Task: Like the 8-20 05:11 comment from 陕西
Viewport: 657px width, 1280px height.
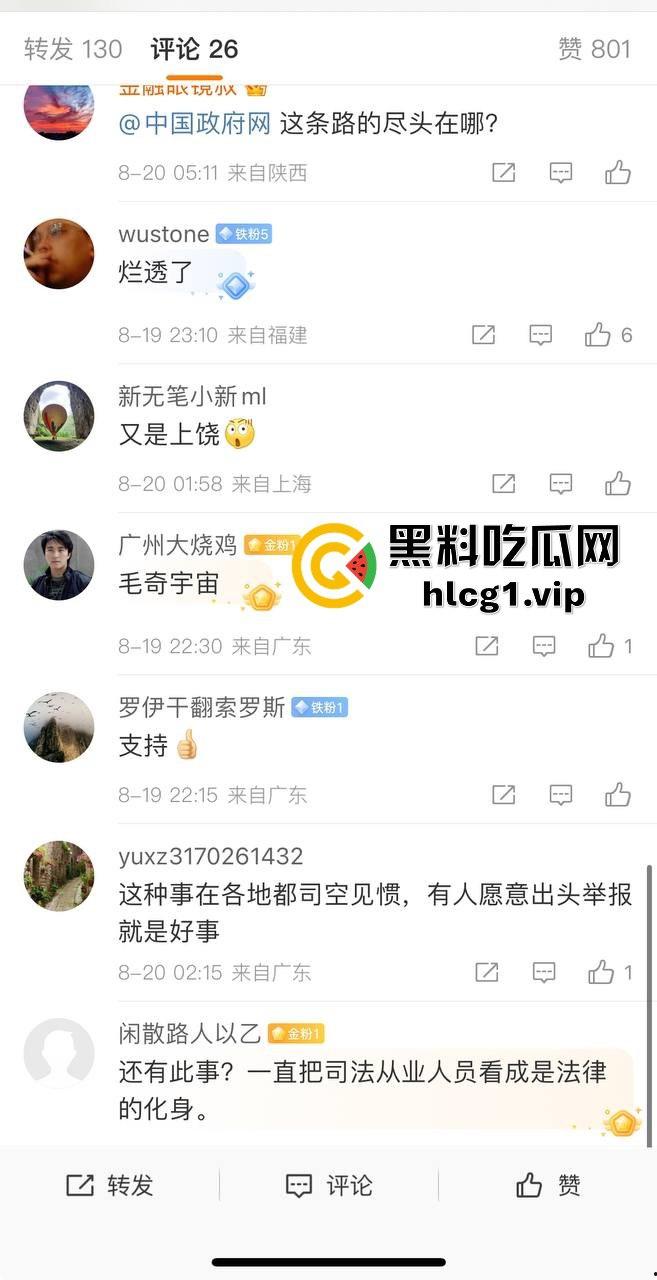Action: [x=618, y=173]
